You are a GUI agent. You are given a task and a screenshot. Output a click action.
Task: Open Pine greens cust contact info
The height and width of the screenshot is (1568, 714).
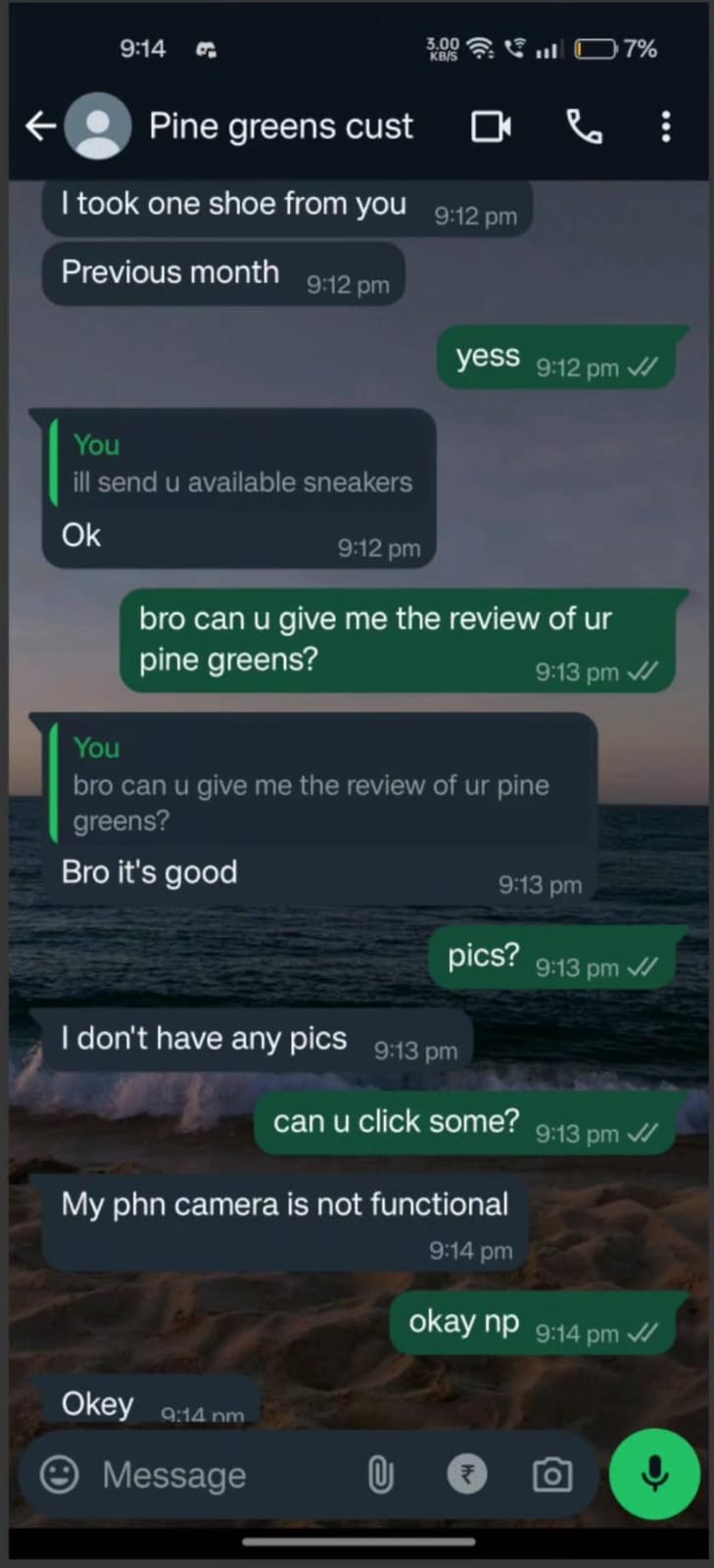tap(280, 126)
